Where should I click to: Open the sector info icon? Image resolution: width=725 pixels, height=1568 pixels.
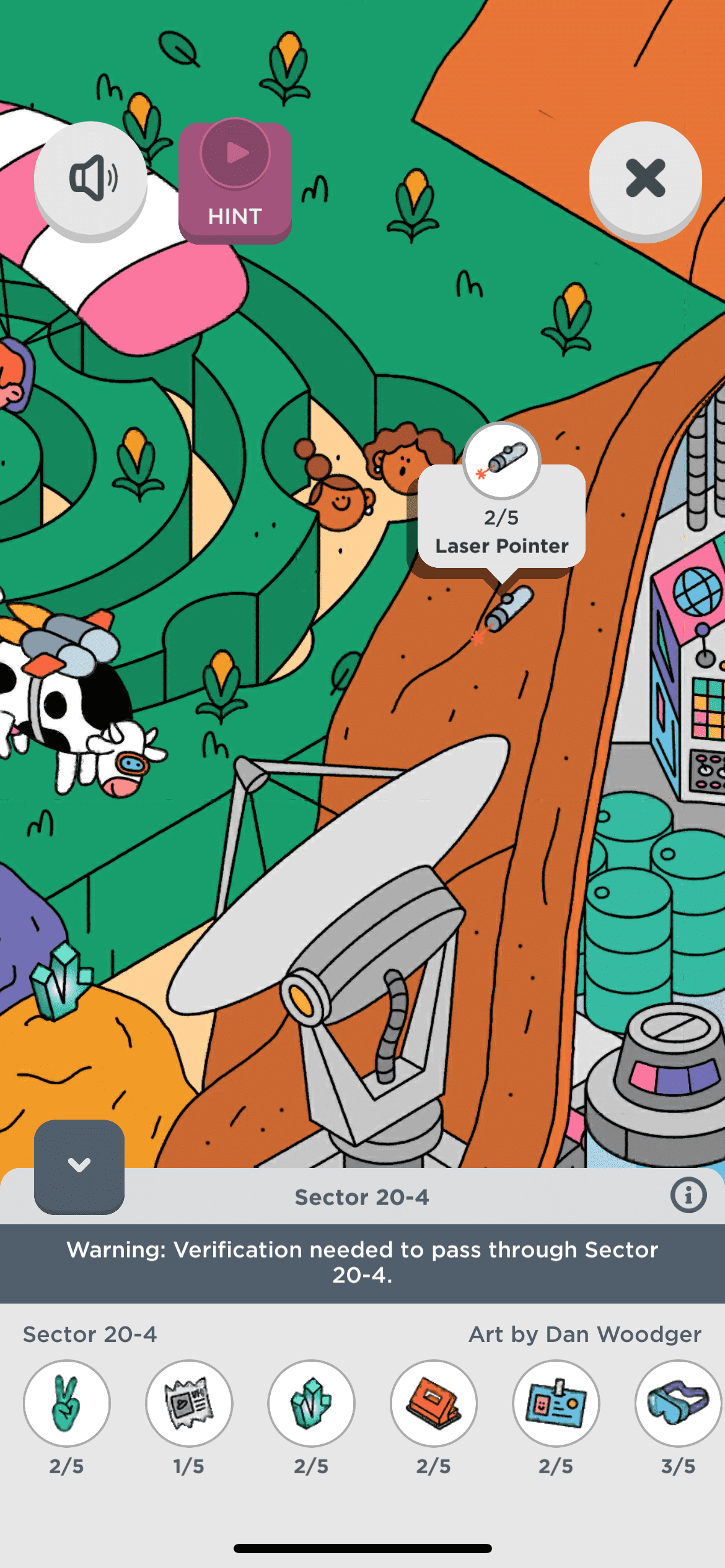(688, 1195)
